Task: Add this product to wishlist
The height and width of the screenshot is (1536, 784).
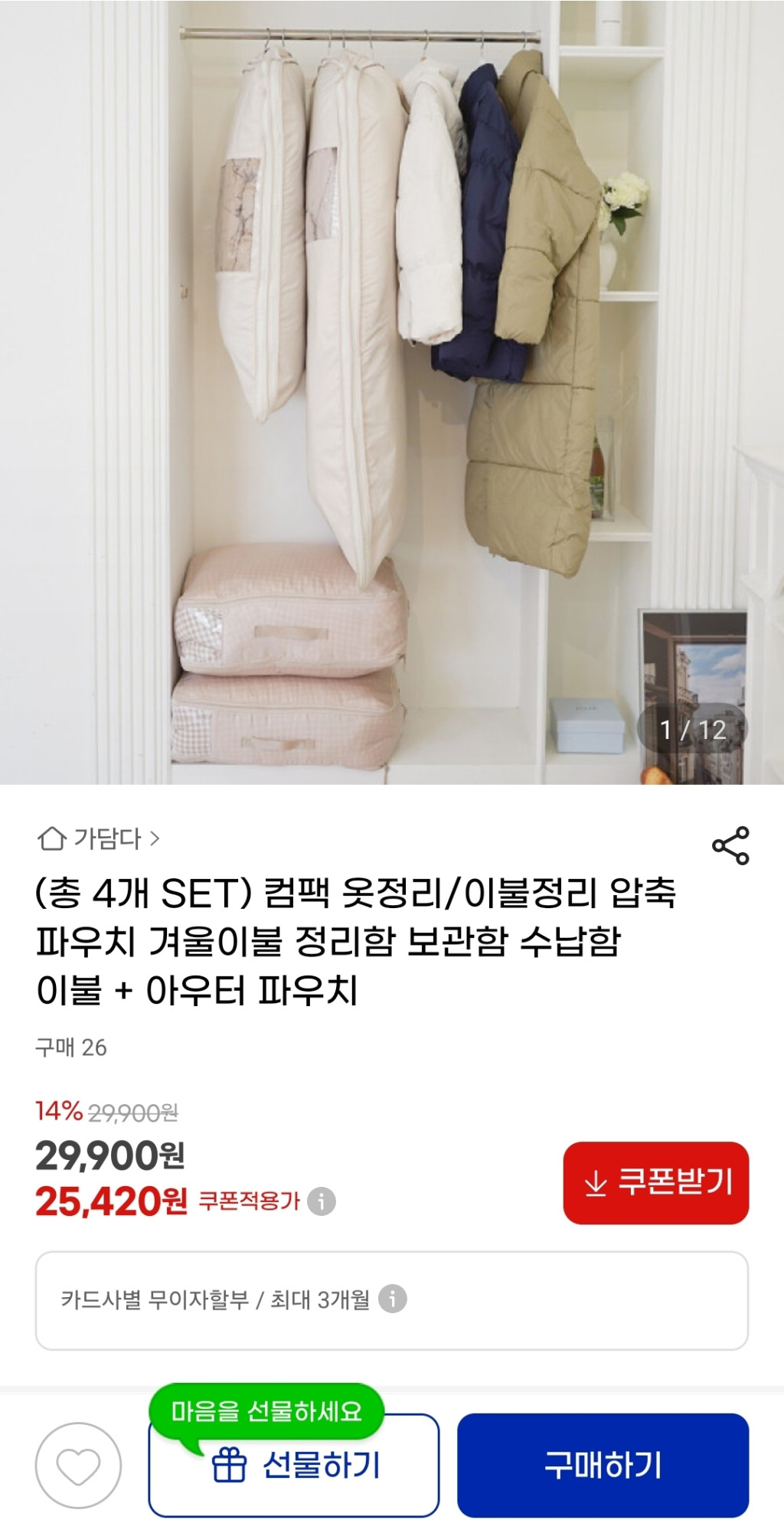Action: (78, 1465)
